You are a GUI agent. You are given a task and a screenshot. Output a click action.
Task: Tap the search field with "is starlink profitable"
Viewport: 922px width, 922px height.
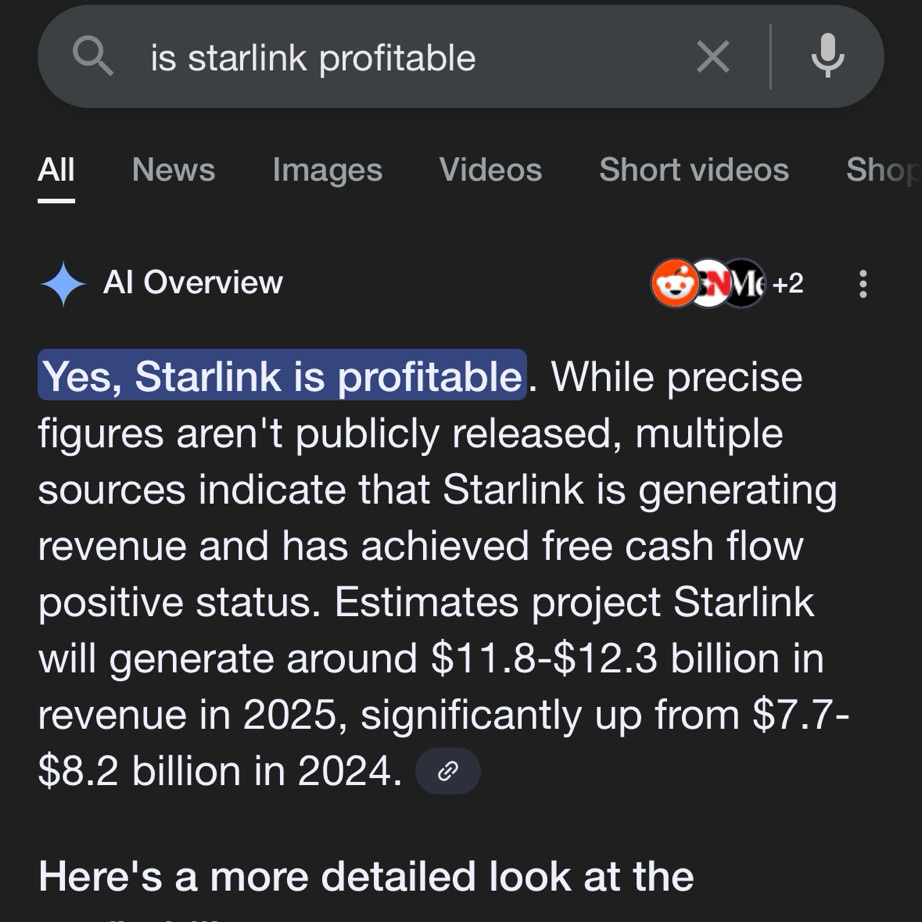coord(400,58)
